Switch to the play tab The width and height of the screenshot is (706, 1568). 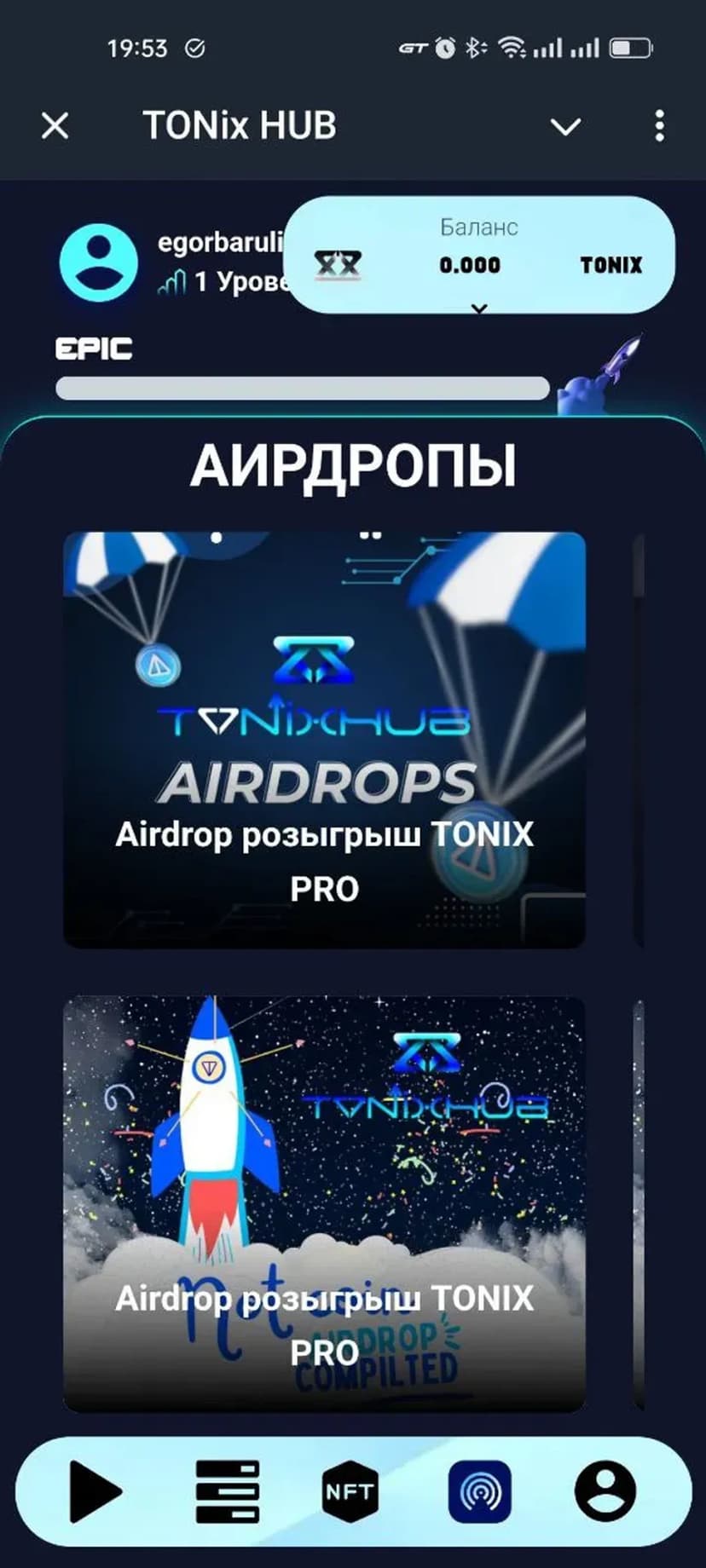point(95,1491)
